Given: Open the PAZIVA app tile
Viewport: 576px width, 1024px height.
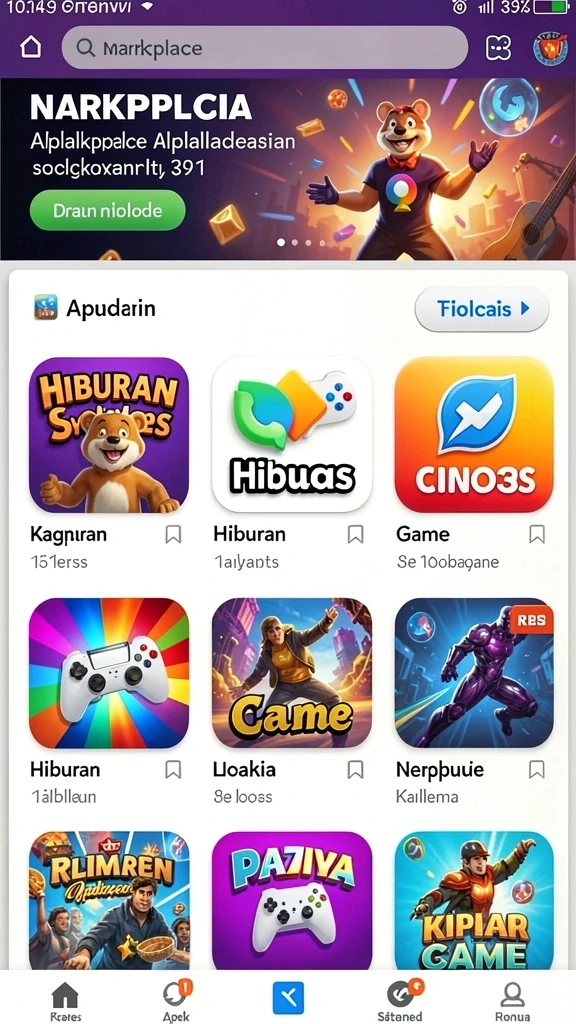Looking at the screenshot, I should point(292,901).
